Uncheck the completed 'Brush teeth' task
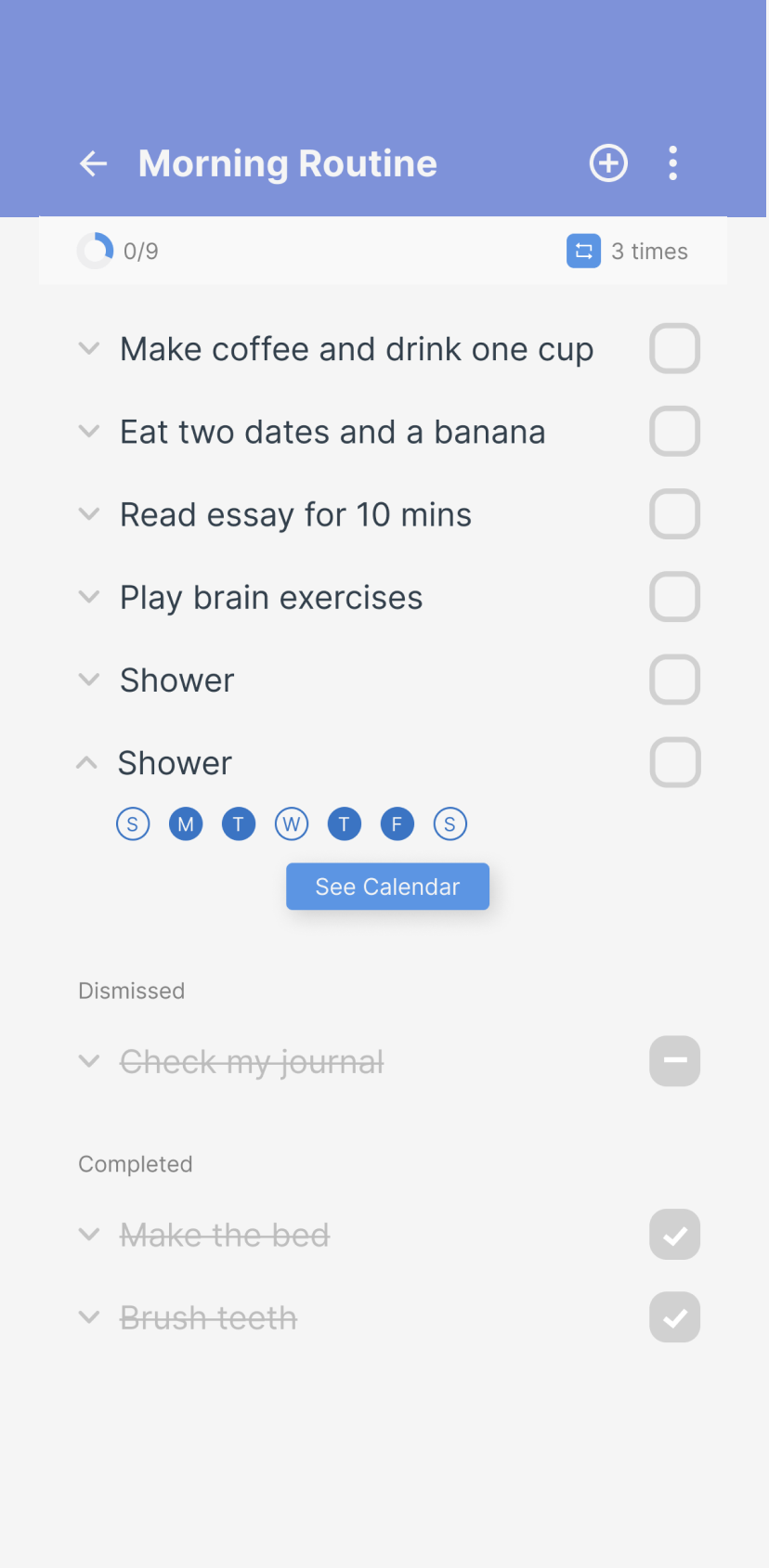Screen dimensions: 769x1568 (x=674, y=1317)
